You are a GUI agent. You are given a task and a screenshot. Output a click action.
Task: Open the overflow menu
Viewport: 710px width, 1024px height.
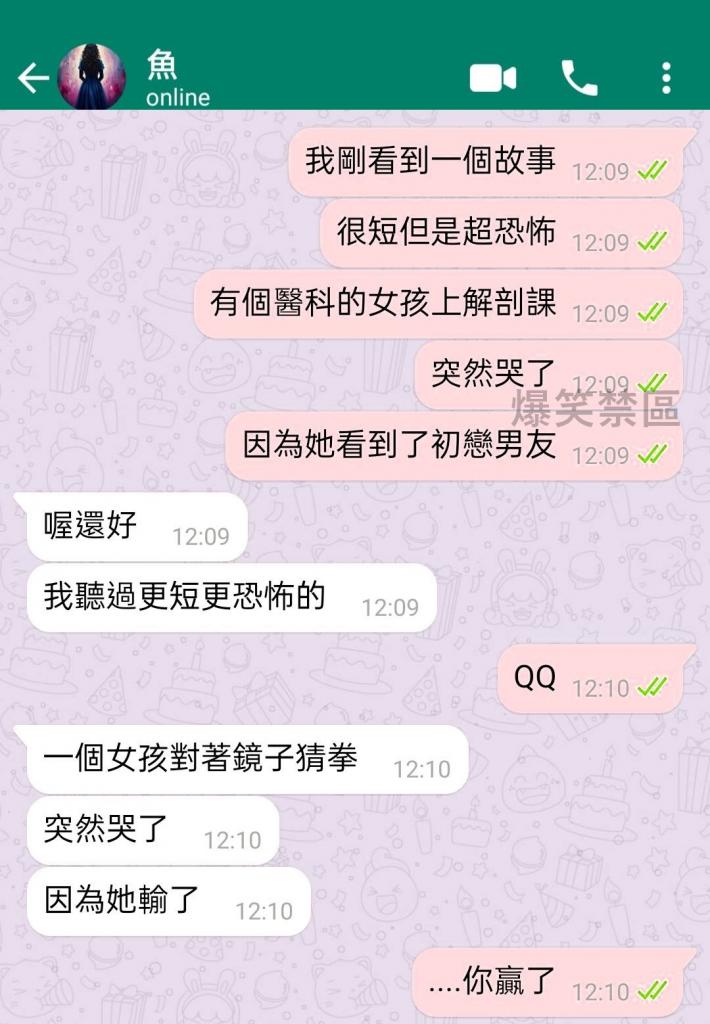pos(666,78)
